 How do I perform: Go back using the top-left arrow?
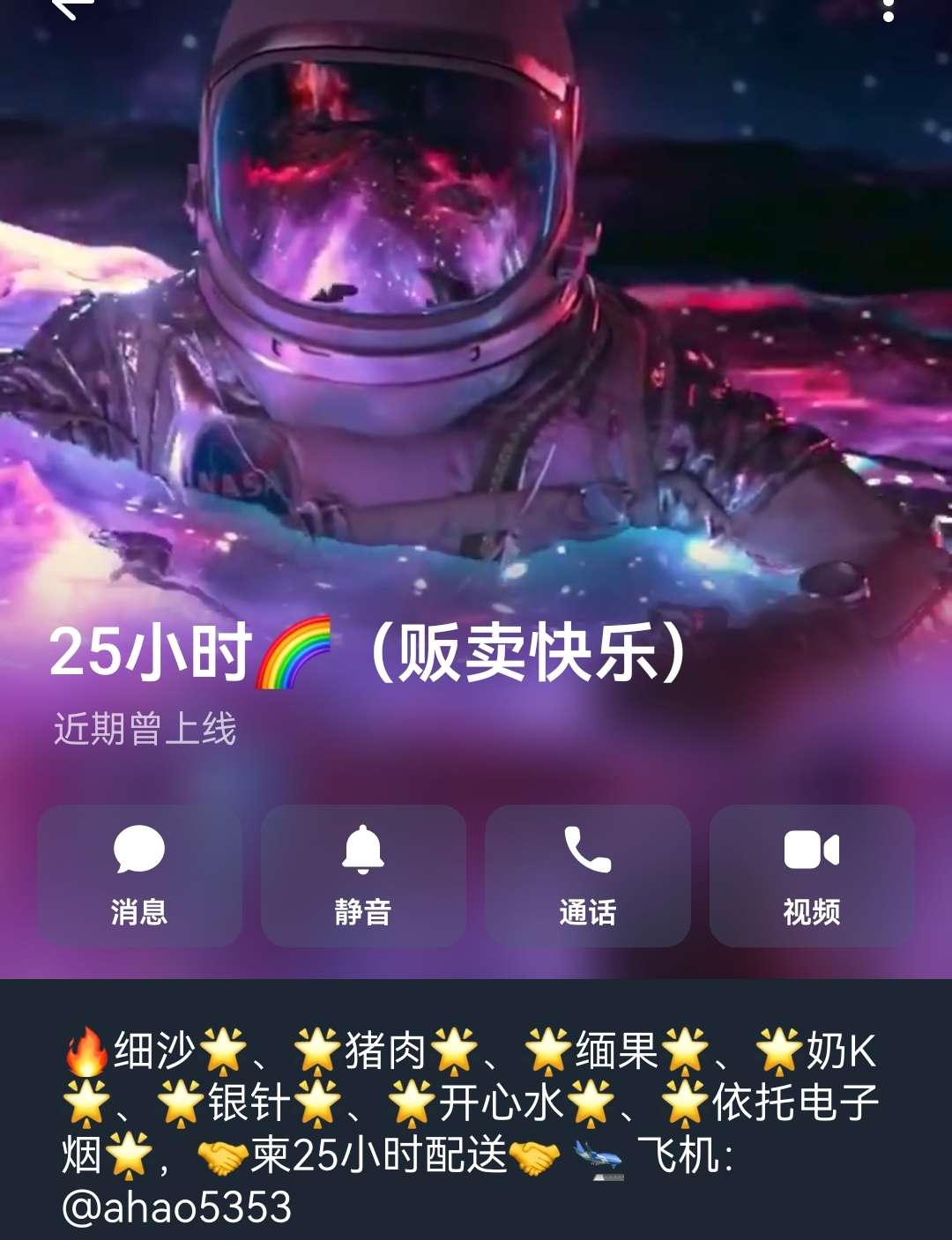click(72, 7)
